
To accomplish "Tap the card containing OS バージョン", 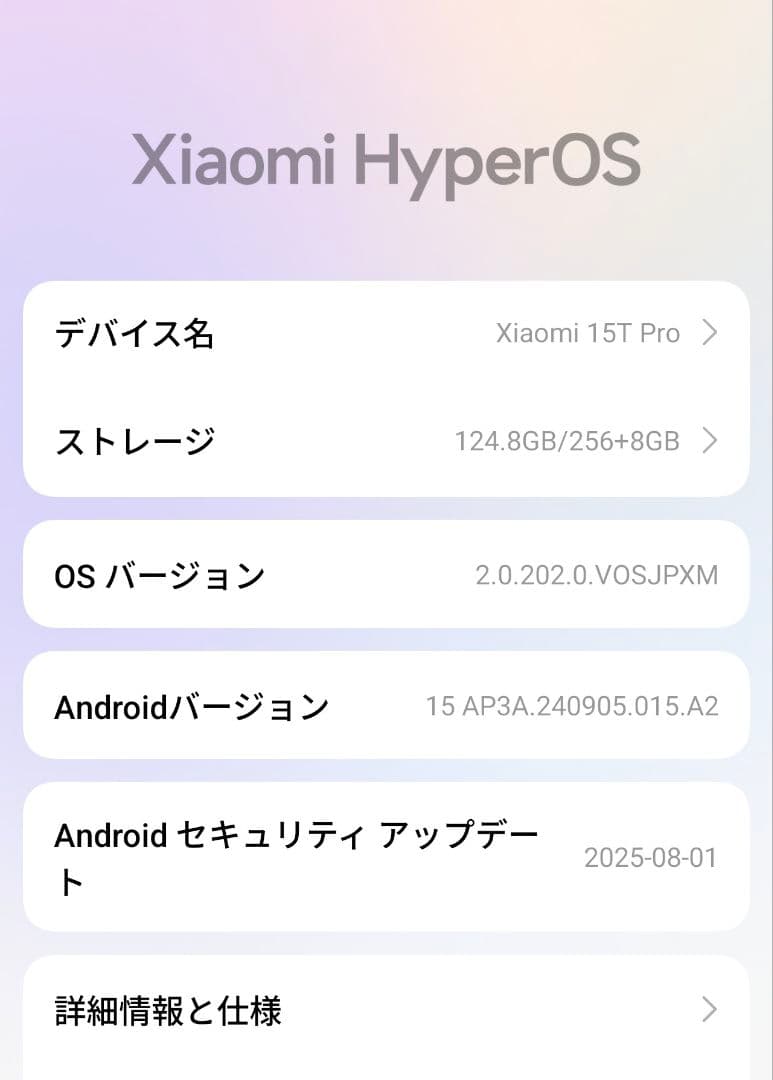I will pyautogui.click(x=385, y=574).
